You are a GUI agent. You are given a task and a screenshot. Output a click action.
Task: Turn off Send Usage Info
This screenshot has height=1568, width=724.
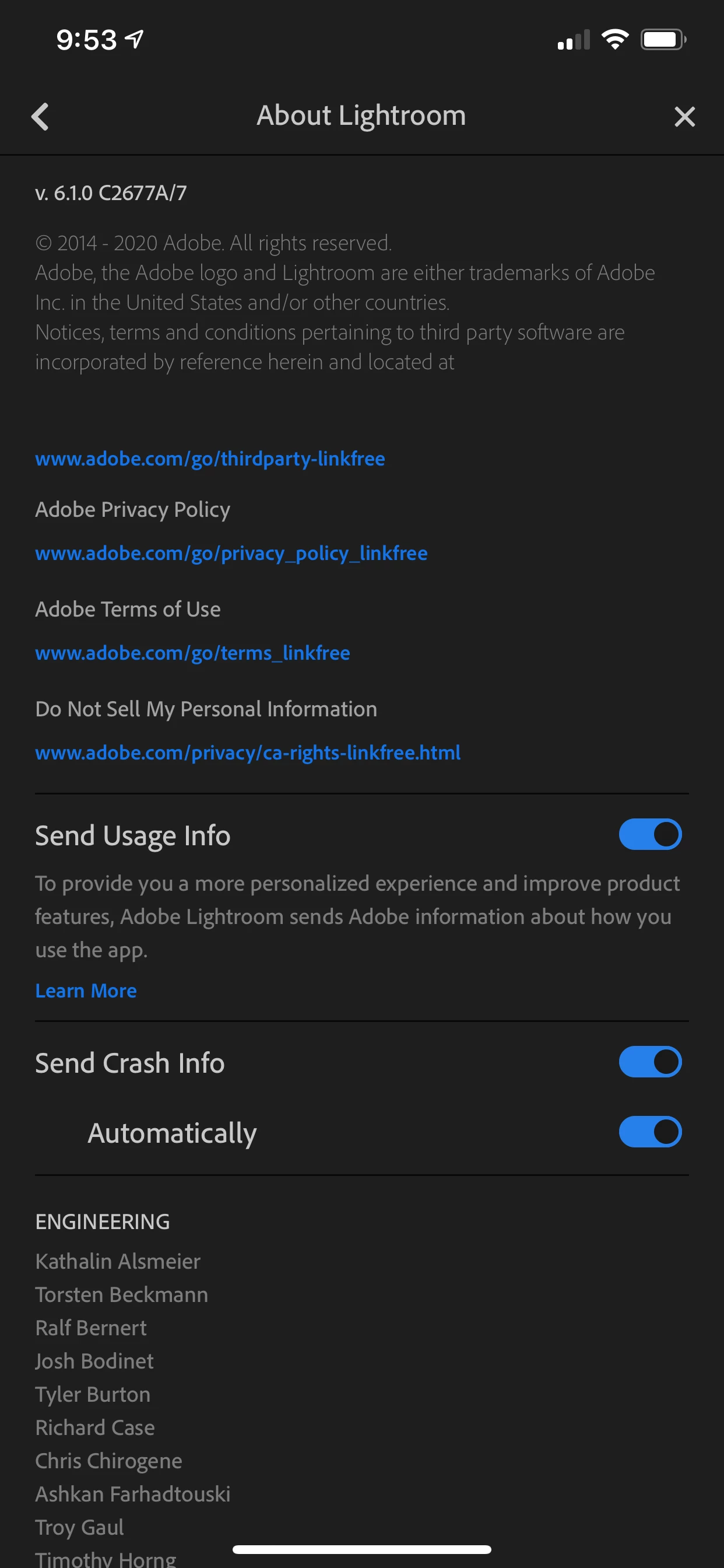[650, 835]
